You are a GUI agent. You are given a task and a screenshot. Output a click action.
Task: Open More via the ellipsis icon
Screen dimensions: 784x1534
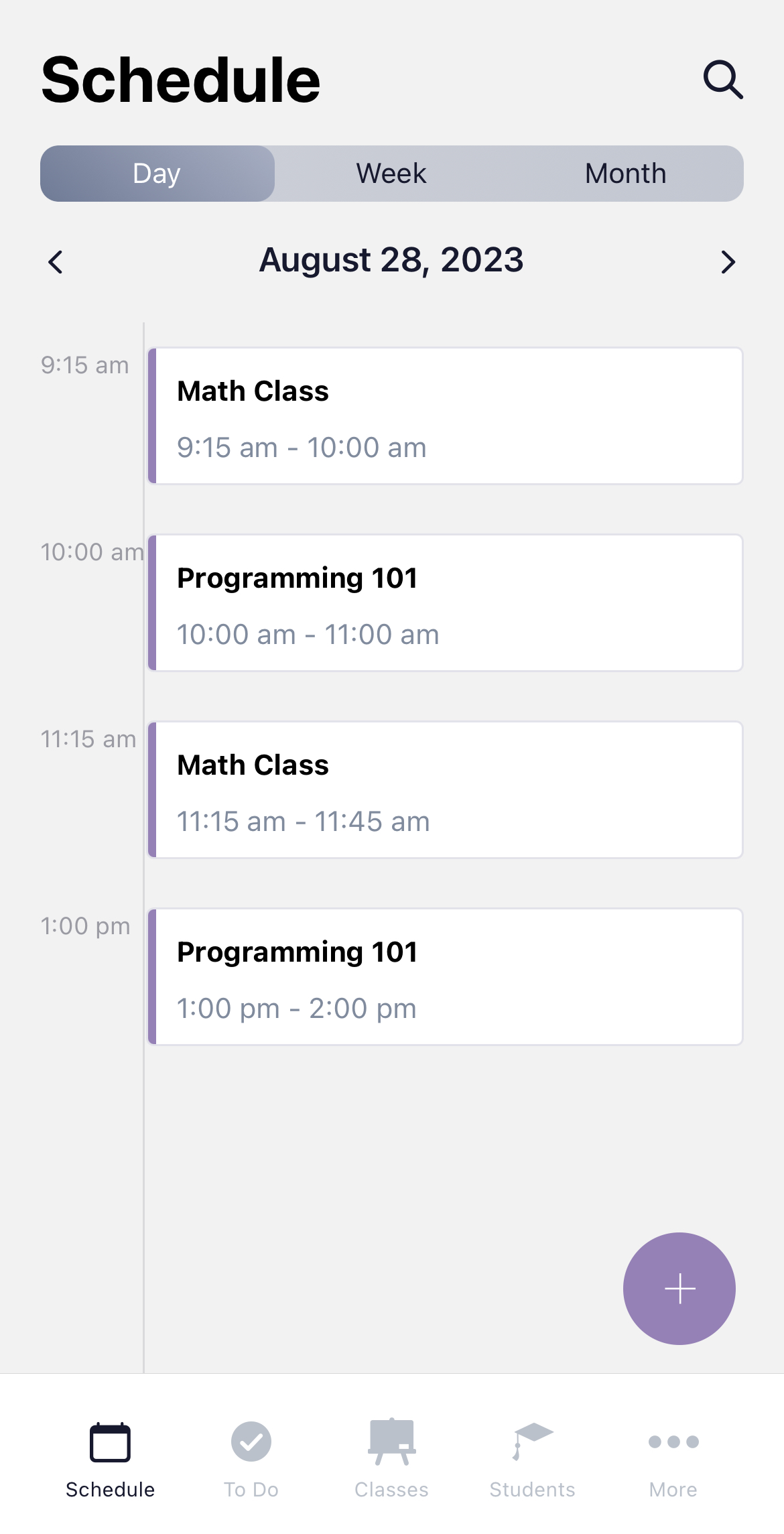[672, 1440]
